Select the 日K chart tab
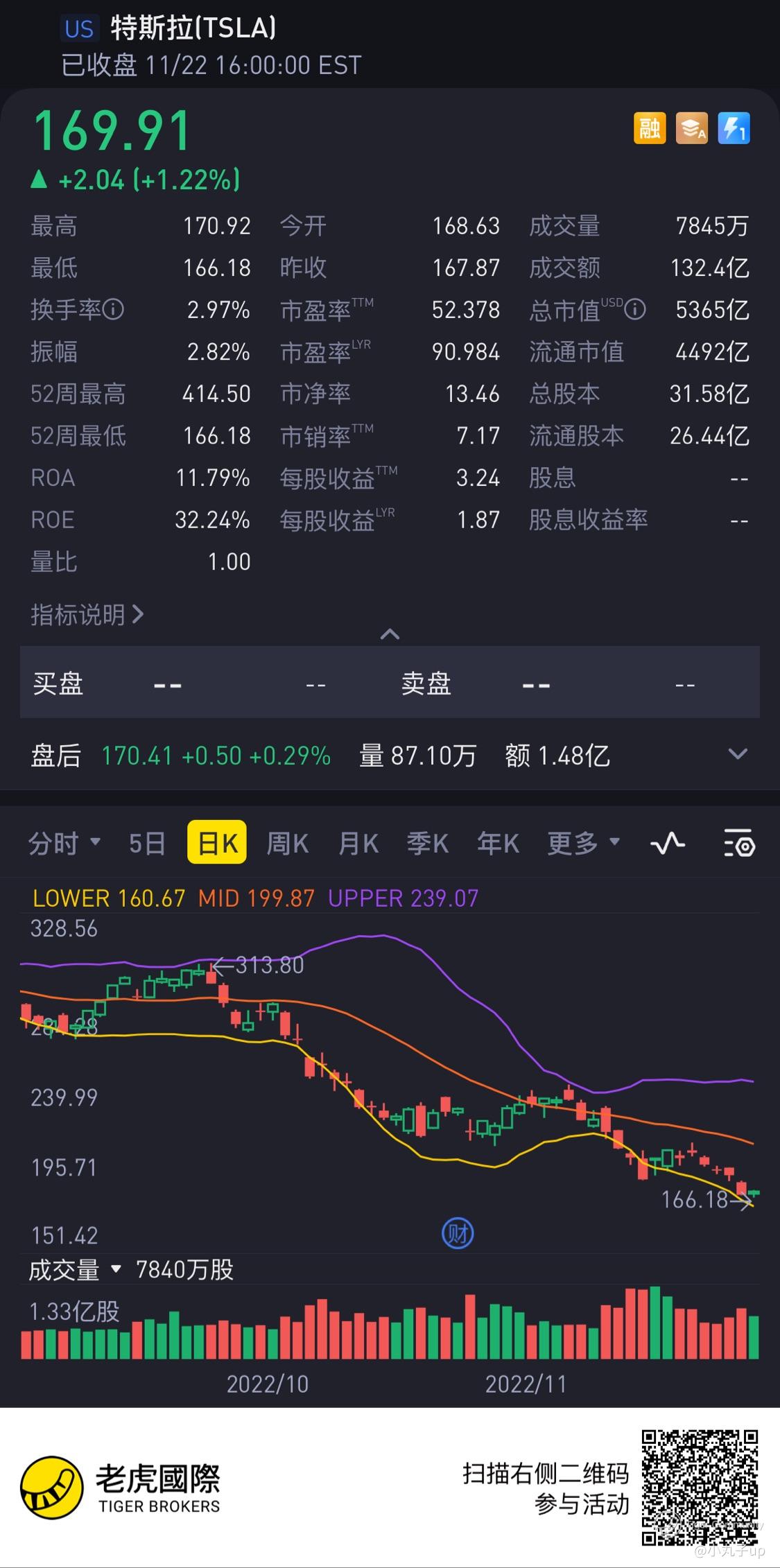The image size is (780, 1568). coord(217,843)
